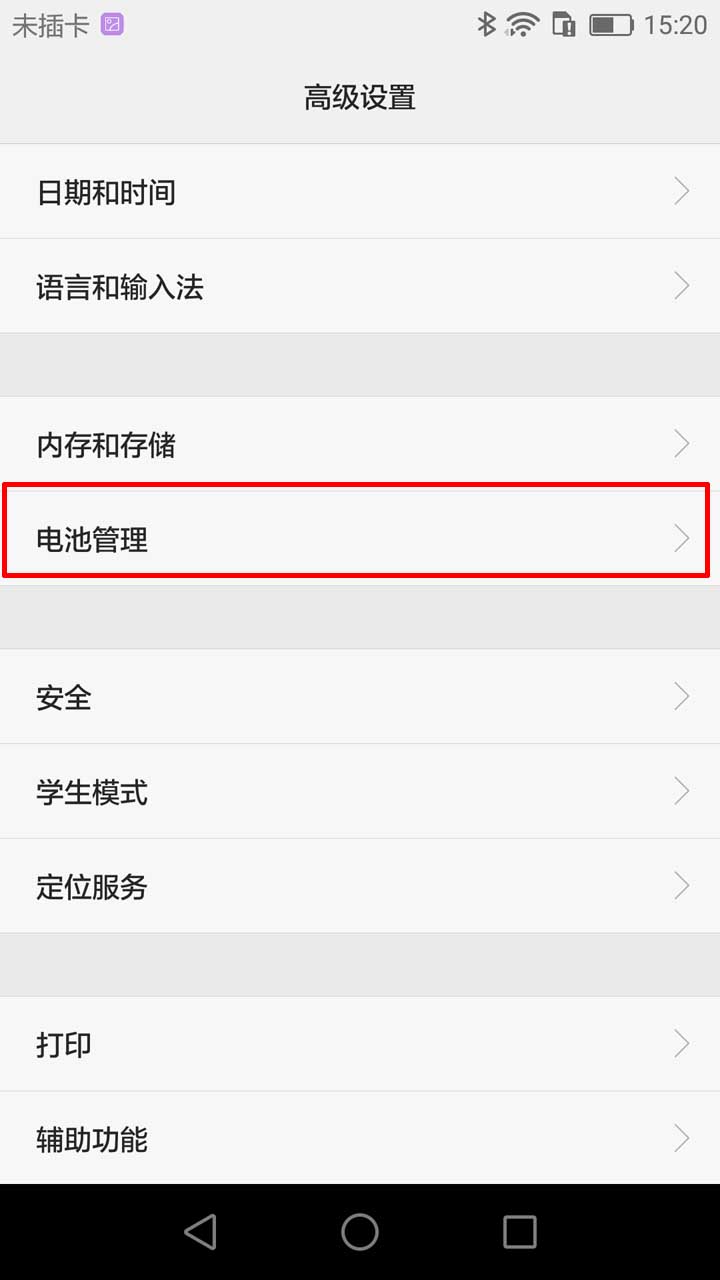Open 安全 settings
720x1280 pixels.
[360, 696]
